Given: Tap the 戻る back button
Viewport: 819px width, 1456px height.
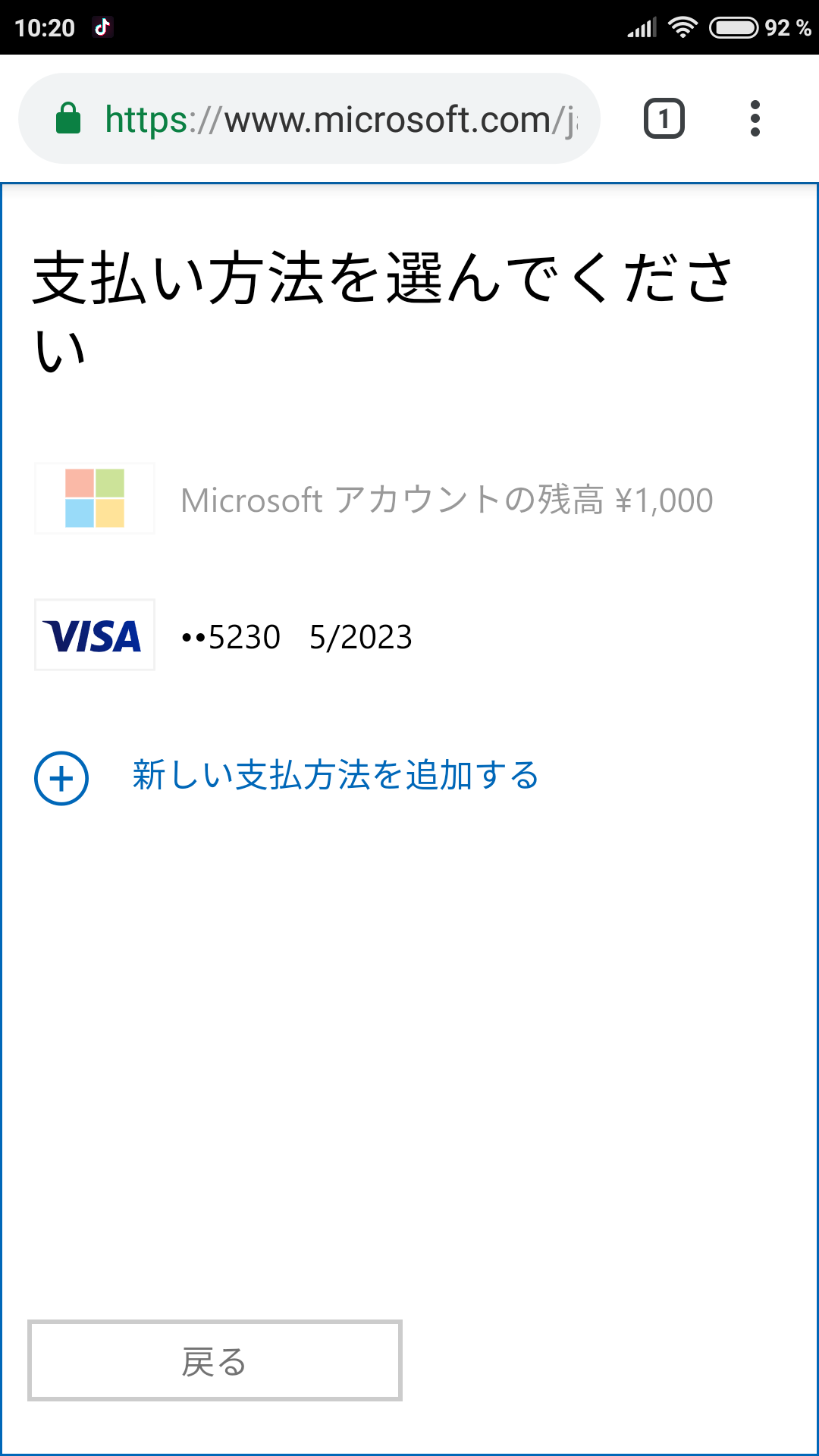Looking at the screenshot, I should click(x=215, y=1361).
